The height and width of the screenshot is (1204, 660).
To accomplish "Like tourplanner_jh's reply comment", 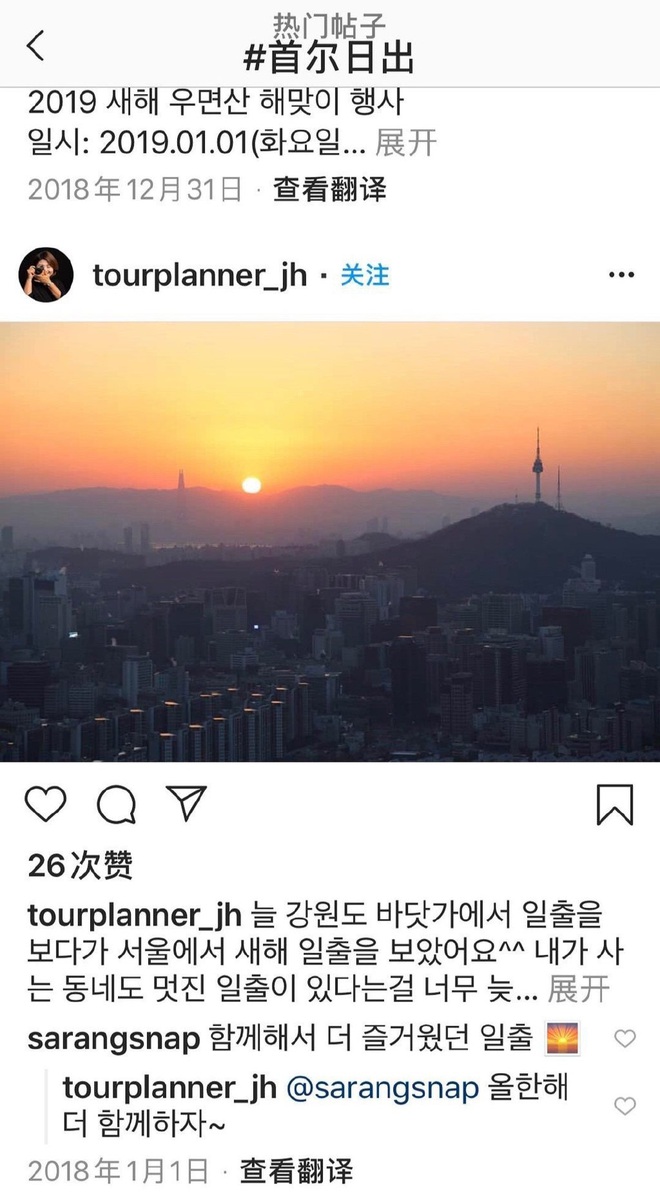I will click(625, 1106).
